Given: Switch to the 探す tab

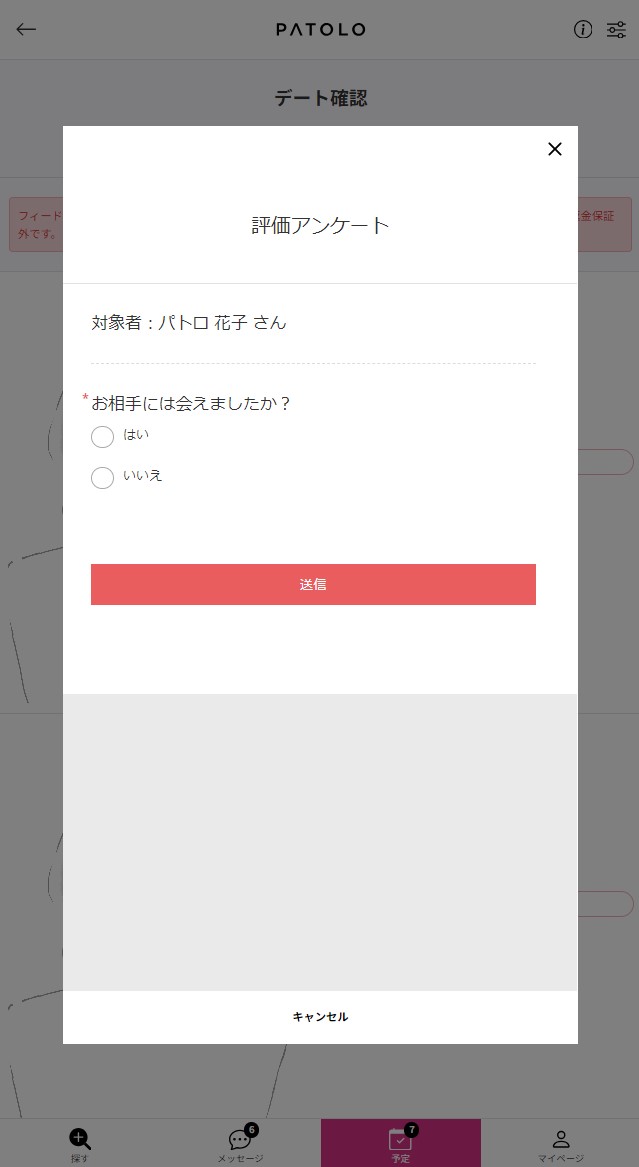Looking at the screenshot, I should (x=80, y=1143).
